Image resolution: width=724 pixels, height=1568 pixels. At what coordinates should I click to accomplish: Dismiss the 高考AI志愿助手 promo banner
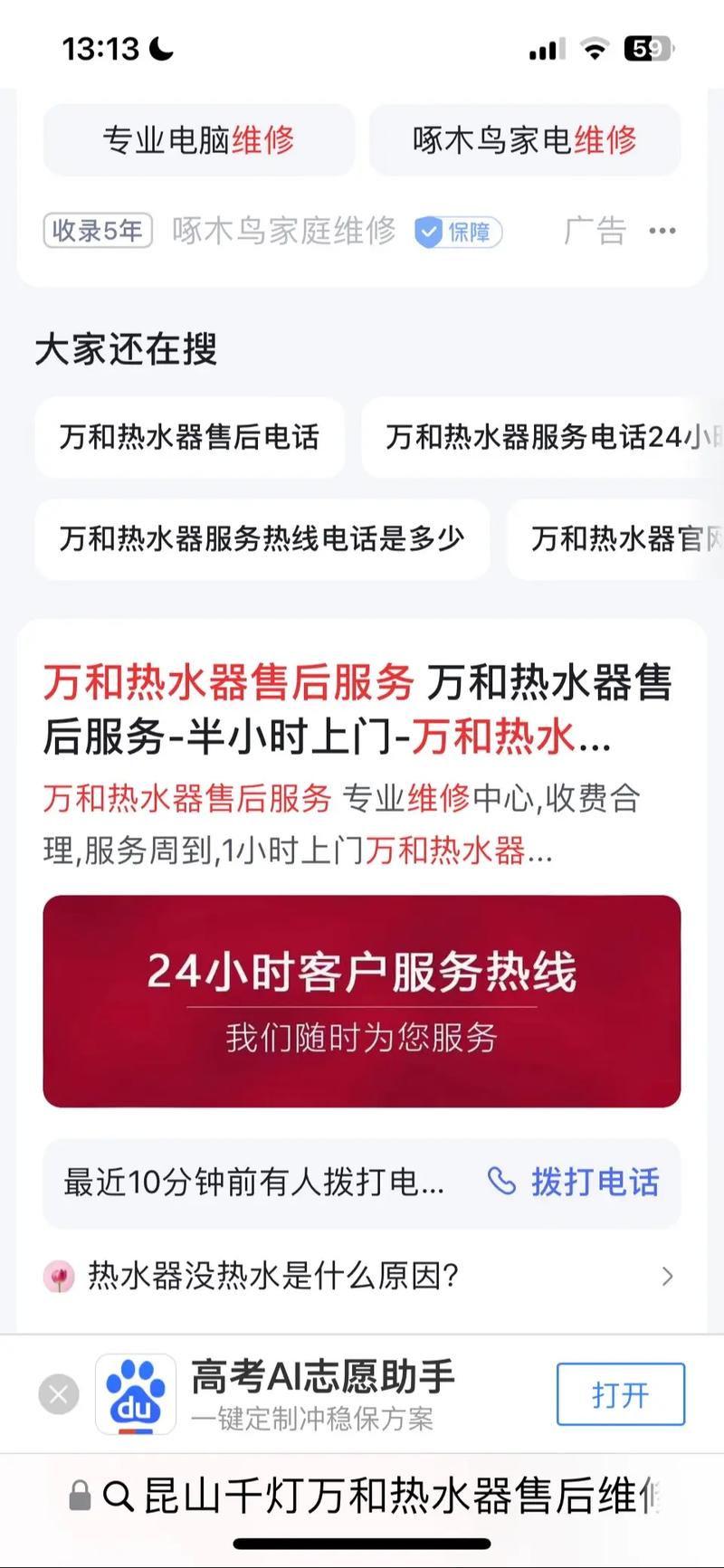tap(57, 1394)
